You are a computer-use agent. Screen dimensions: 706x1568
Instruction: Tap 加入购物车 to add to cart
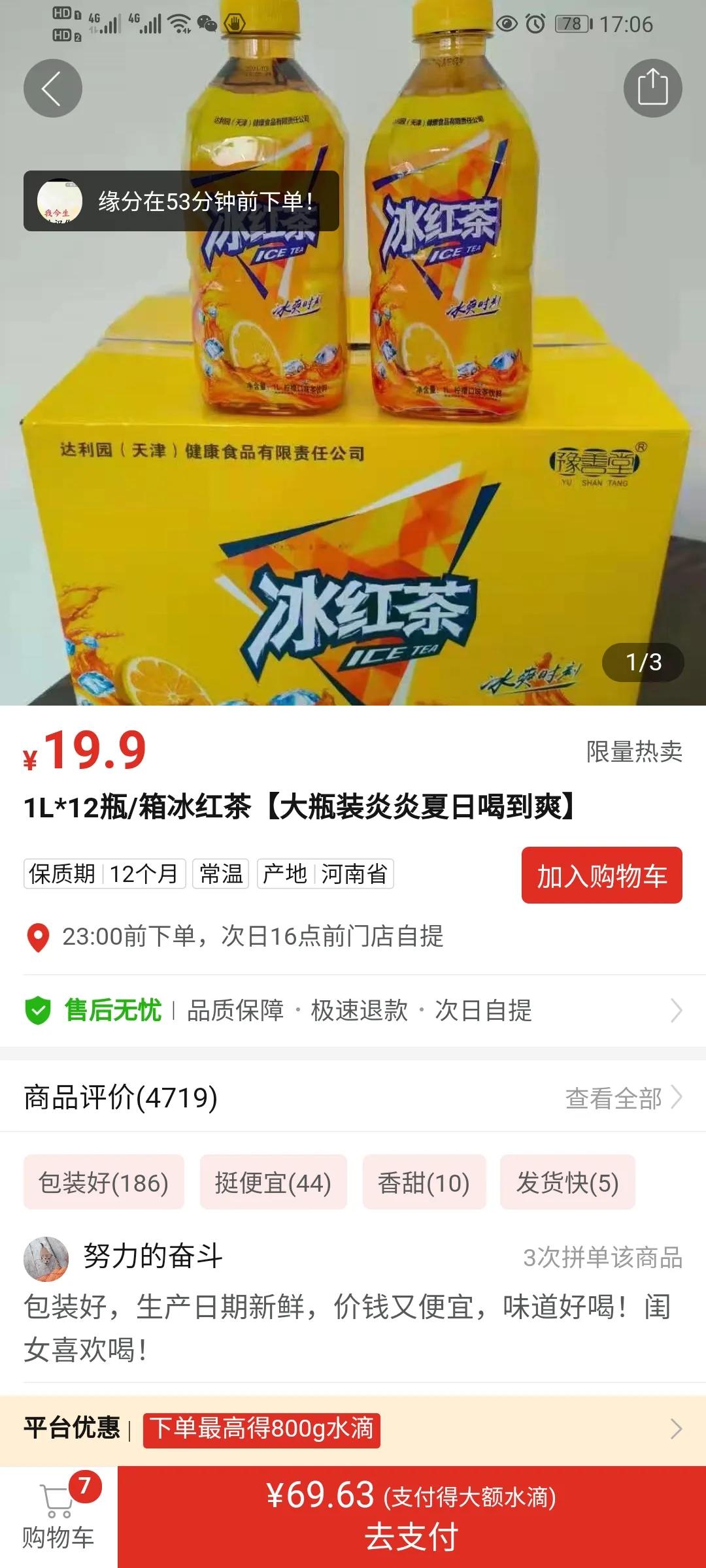[601, 875]
